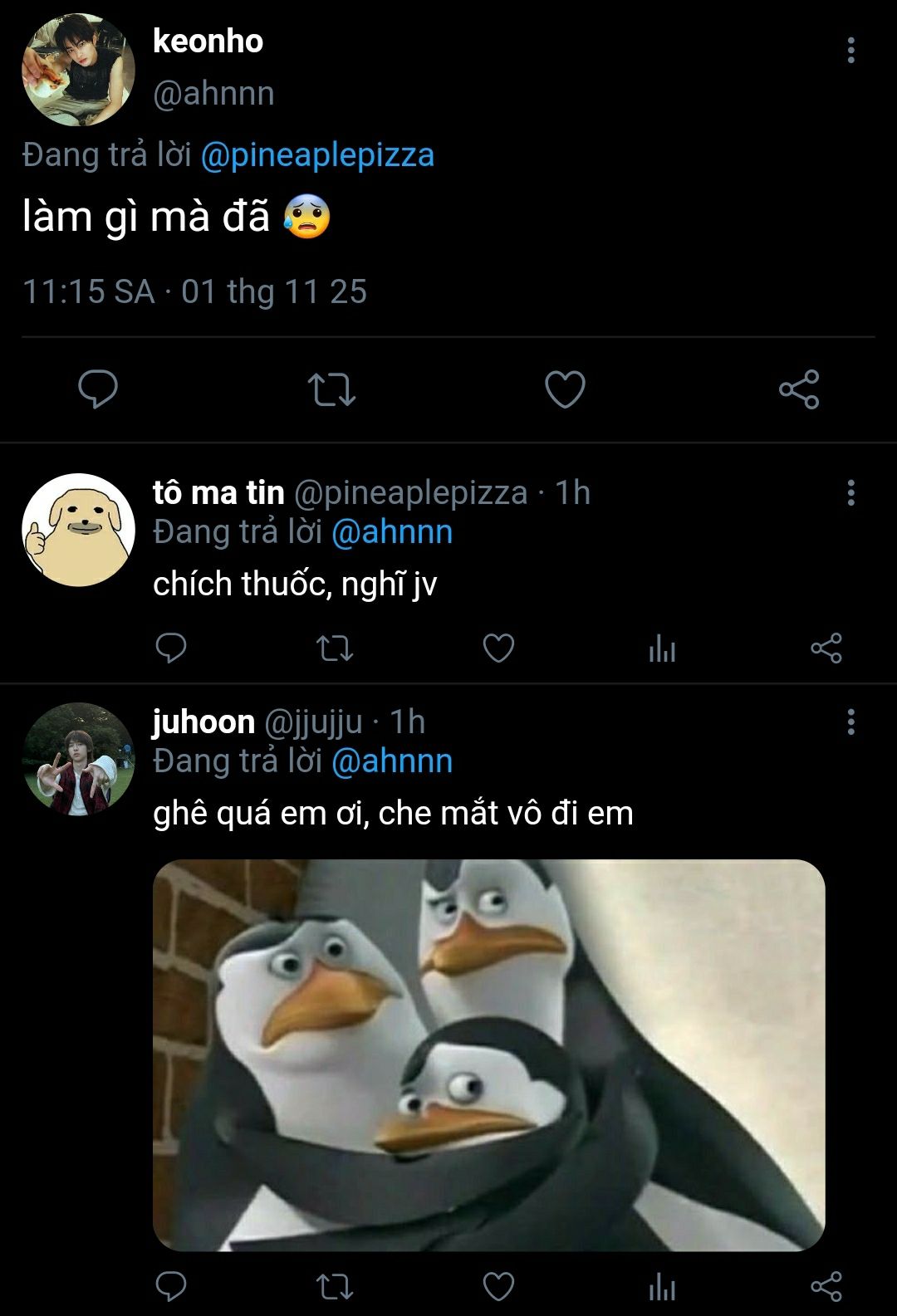Share juhoon's reply

826,1286
